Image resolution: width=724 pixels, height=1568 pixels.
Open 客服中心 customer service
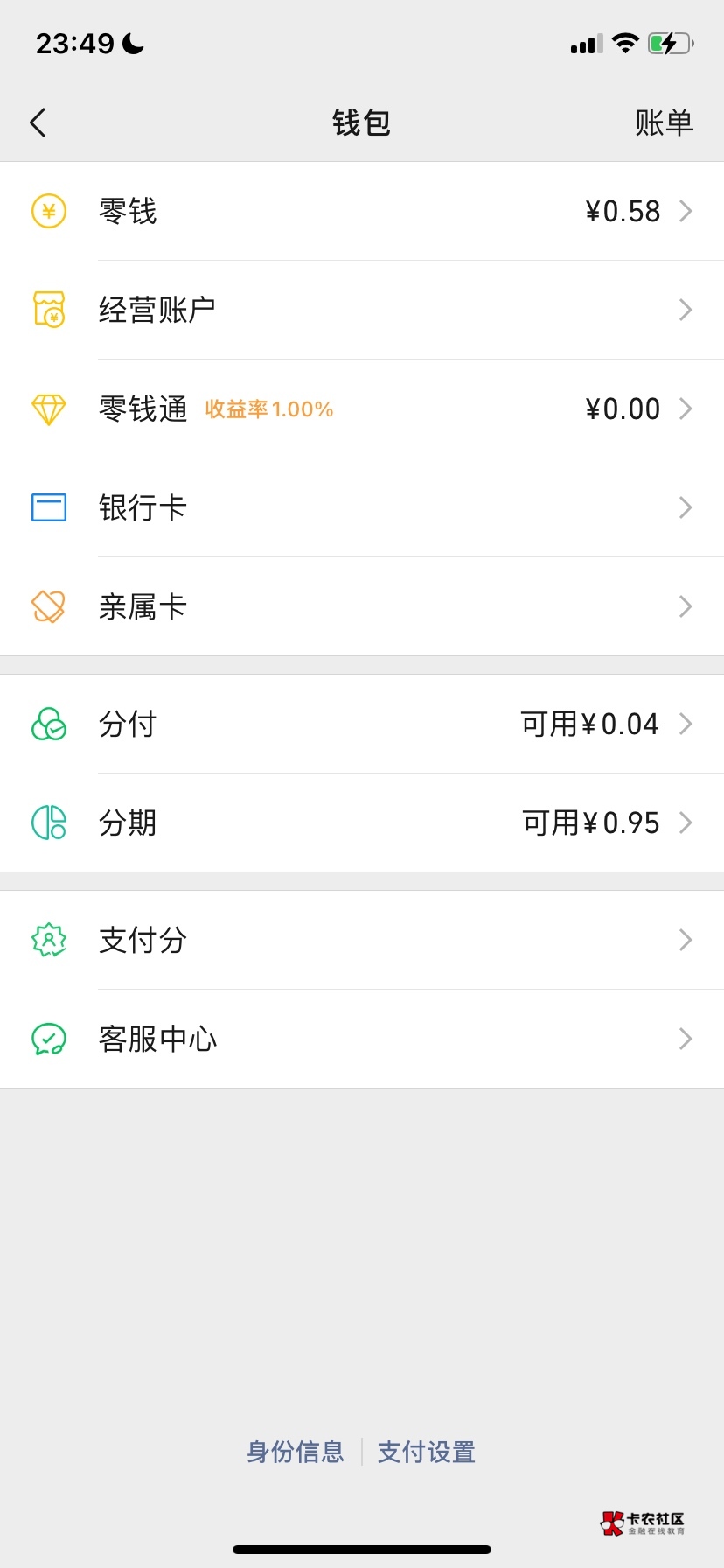coord(362,1039)
